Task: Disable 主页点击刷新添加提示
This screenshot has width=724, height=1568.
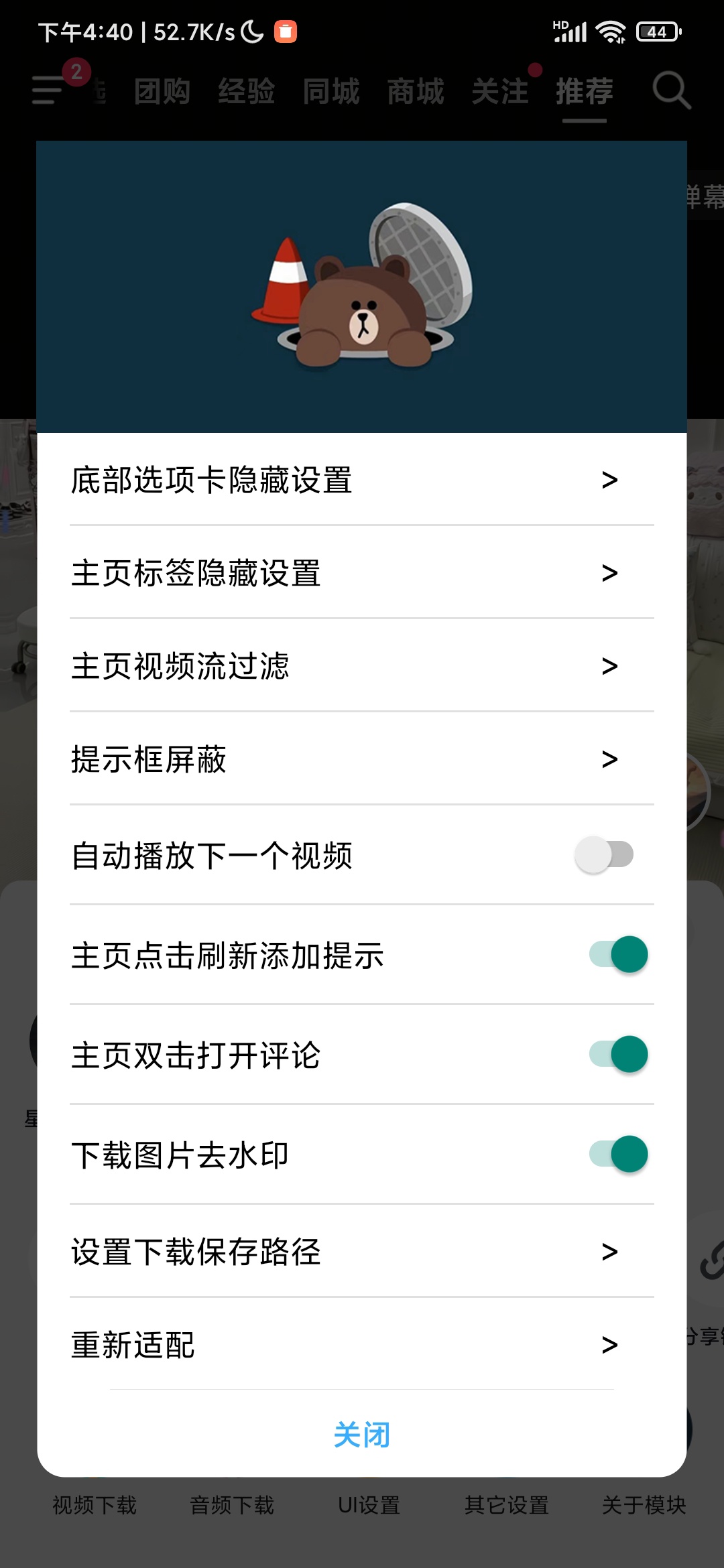Action: point(617,956)
